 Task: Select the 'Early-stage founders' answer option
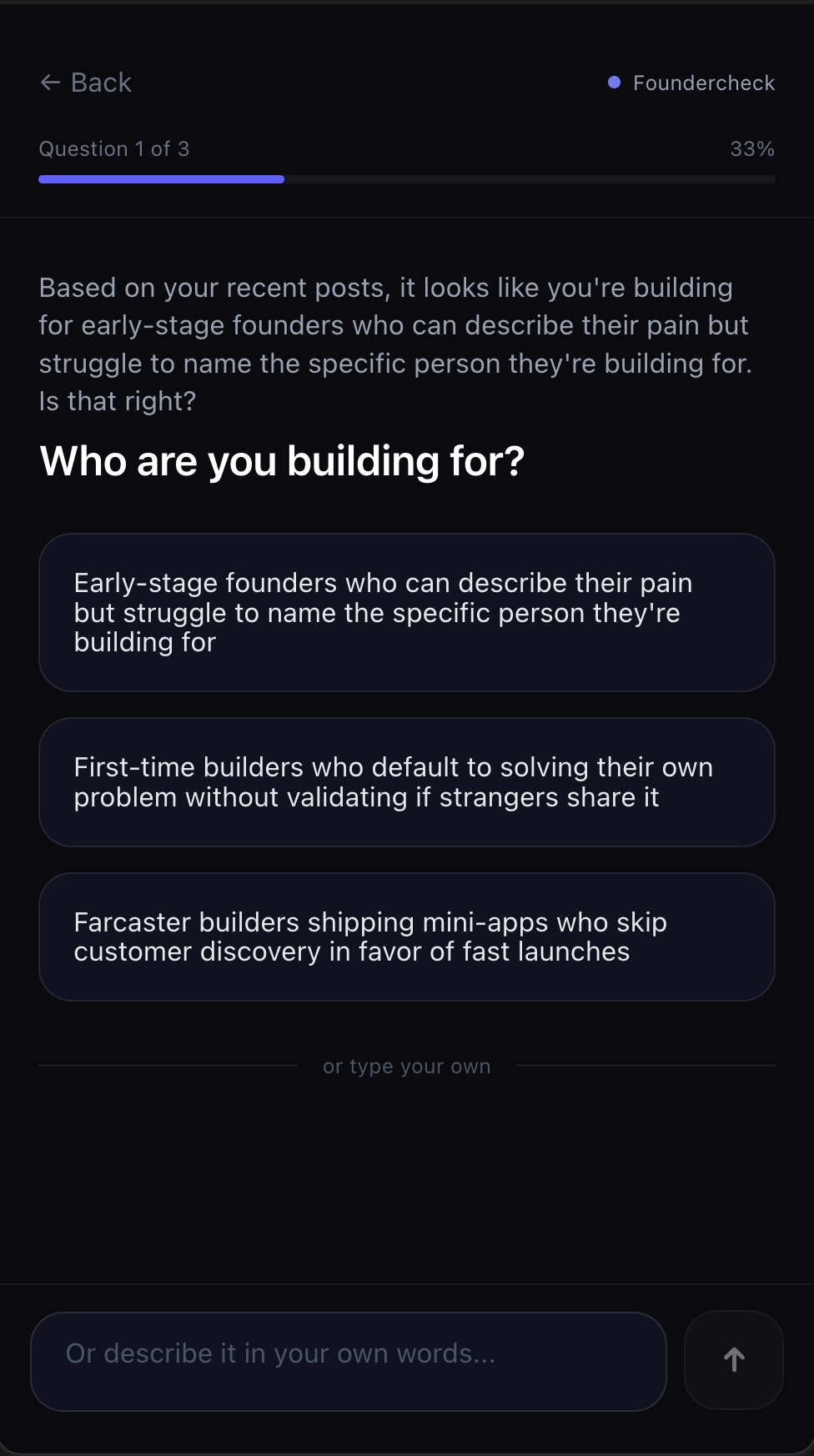(x=407, y=612)
